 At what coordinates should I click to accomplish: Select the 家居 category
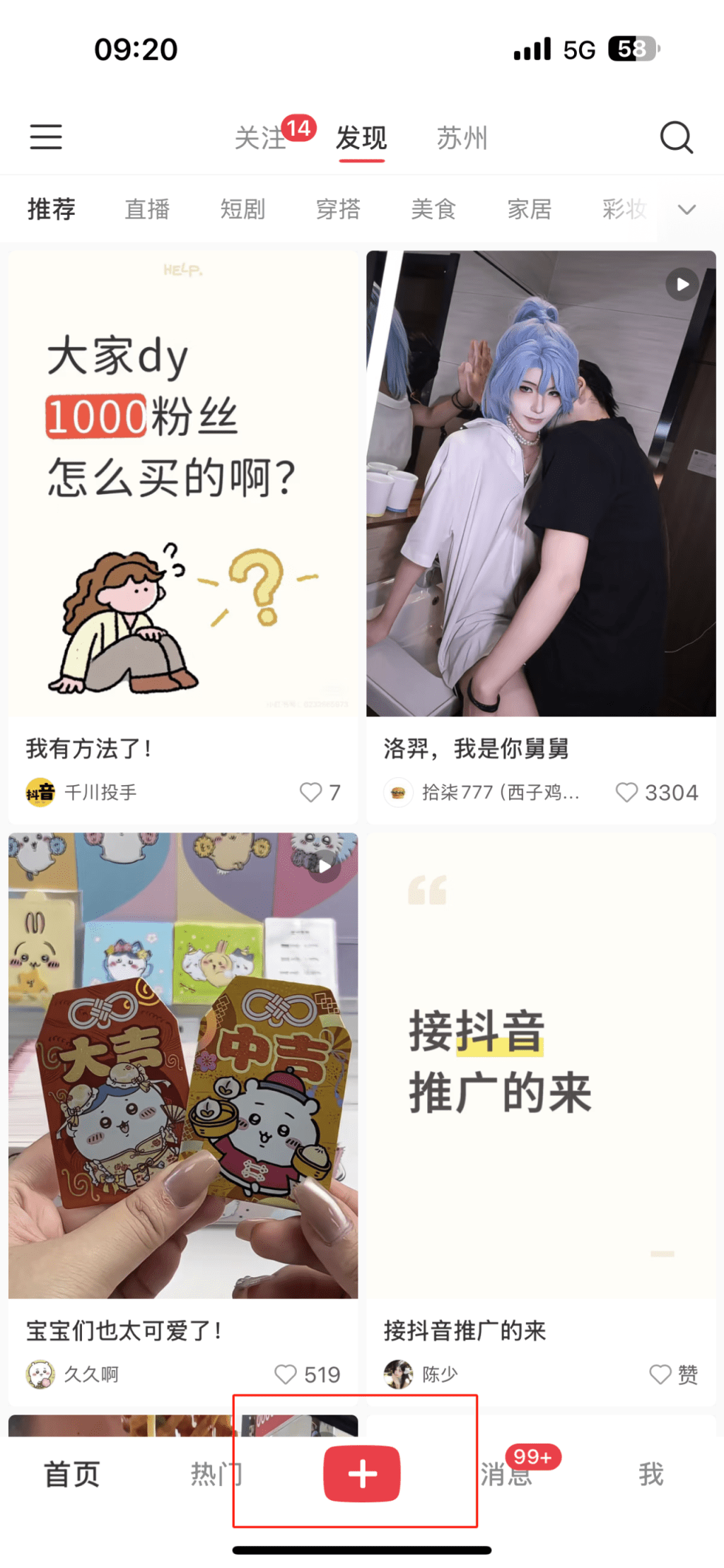pyautogui.click(x=529, y=209)
